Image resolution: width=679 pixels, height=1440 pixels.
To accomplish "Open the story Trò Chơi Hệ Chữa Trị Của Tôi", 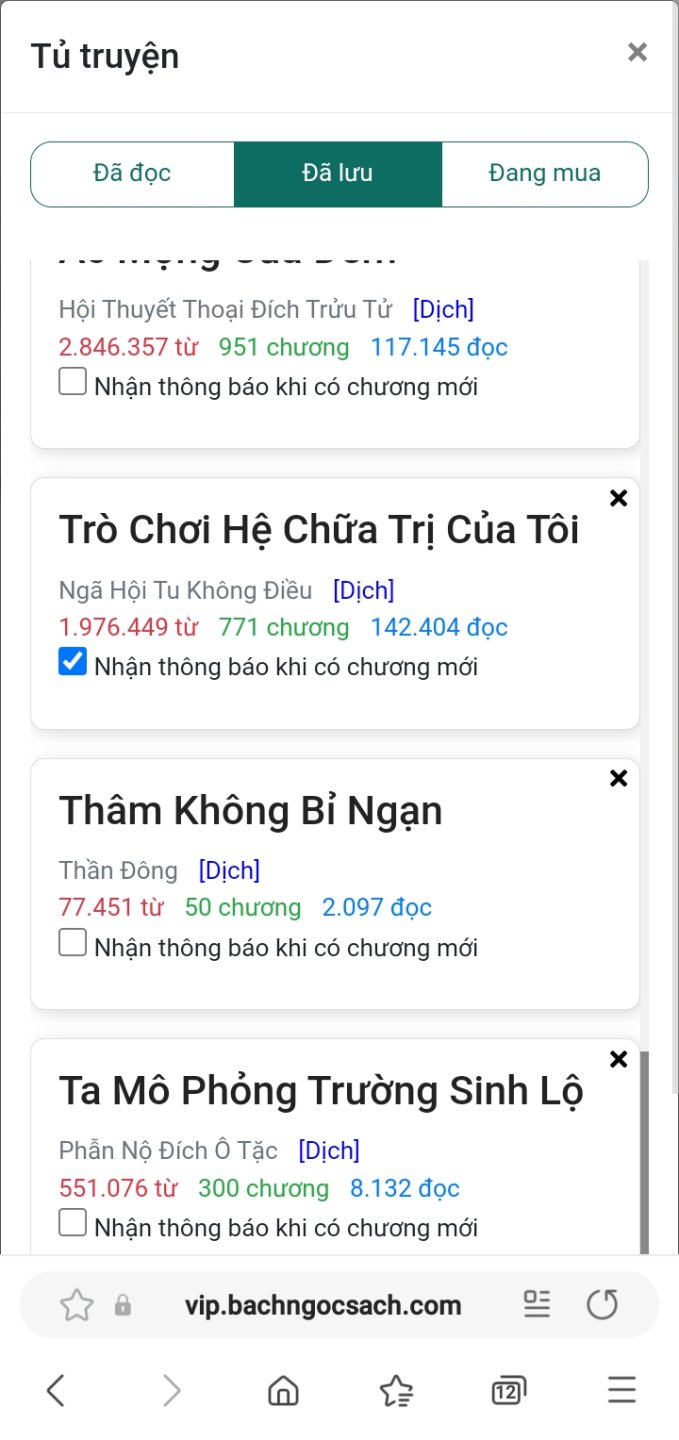I will coord(319,530).
